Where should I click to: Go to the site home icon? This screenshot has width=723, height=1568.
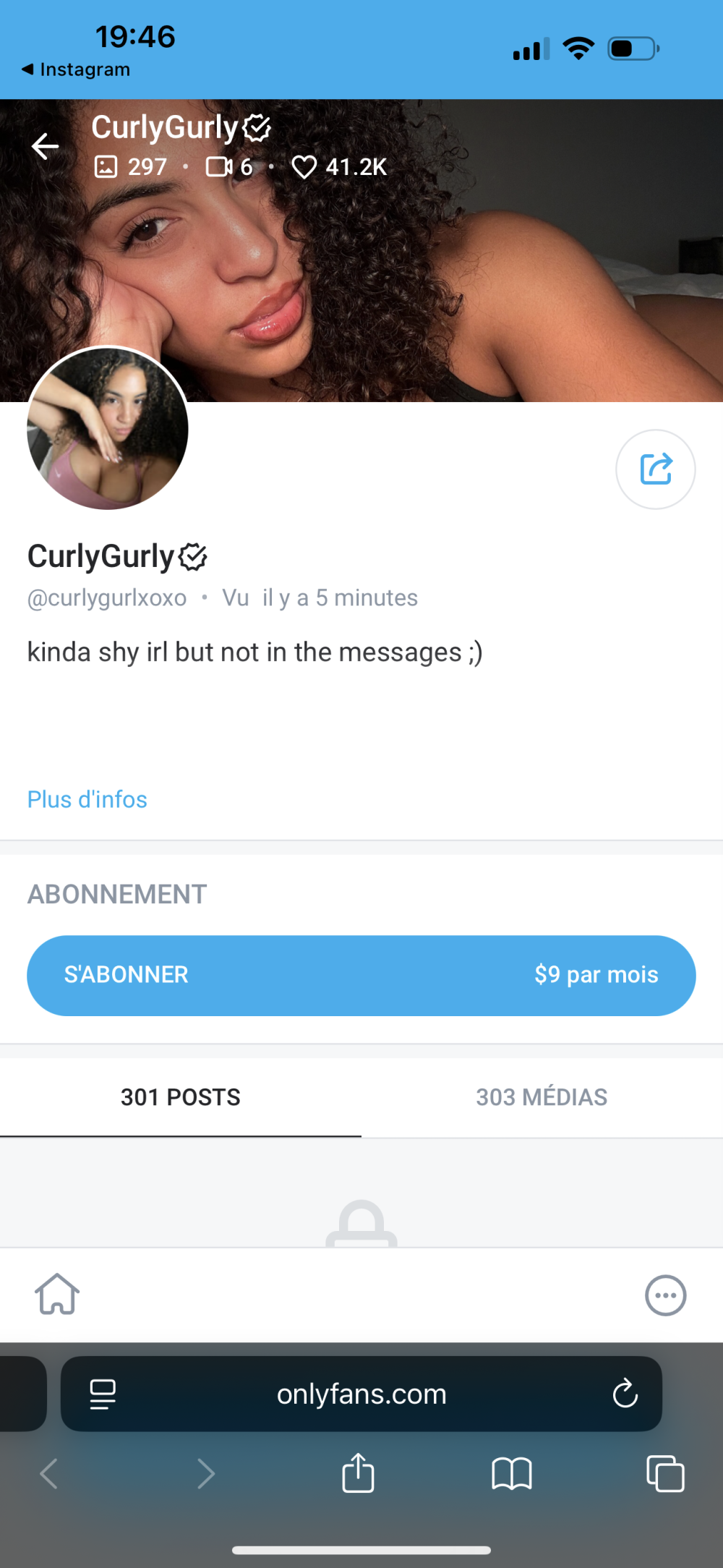coord(57,1294)
